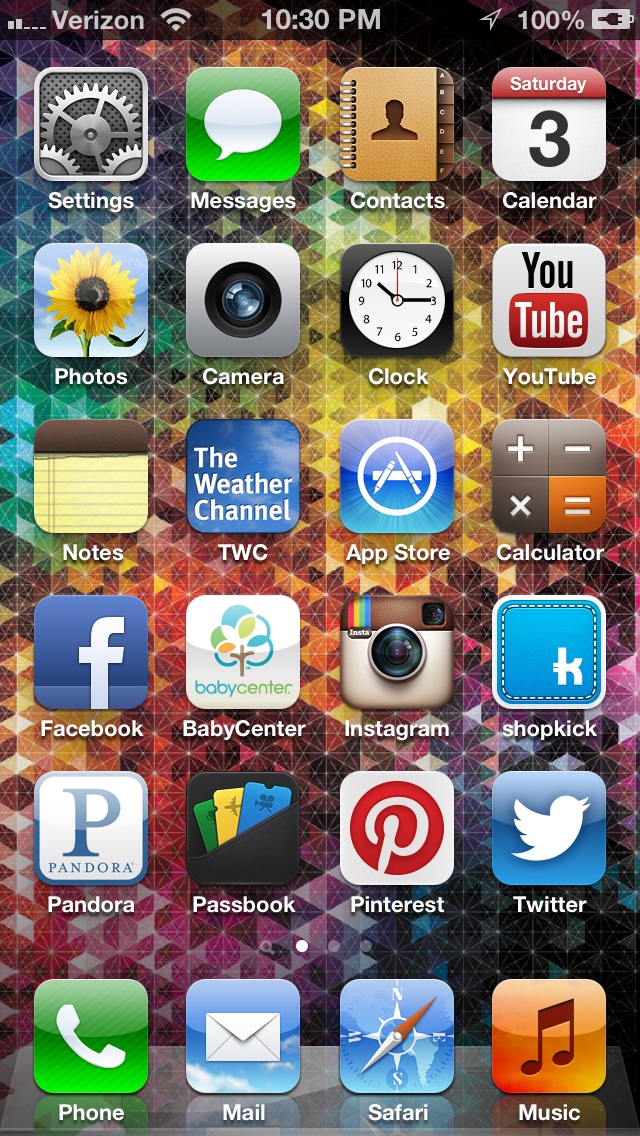The image size is (640, 1136).
Task: Launch YouTube
Action: point(549,300)
